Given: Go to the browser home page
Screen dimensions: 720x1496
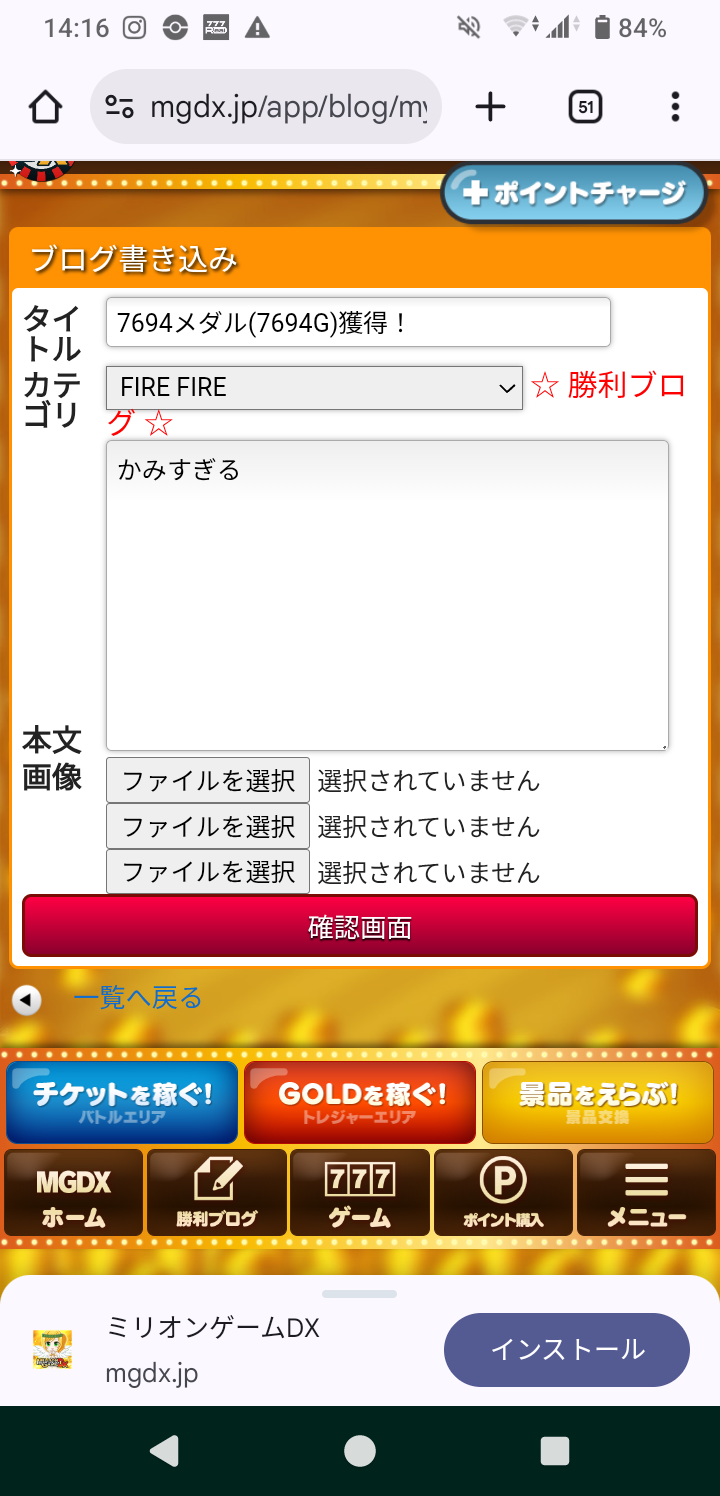Looking at the screenshot, I should pos(45,106).
